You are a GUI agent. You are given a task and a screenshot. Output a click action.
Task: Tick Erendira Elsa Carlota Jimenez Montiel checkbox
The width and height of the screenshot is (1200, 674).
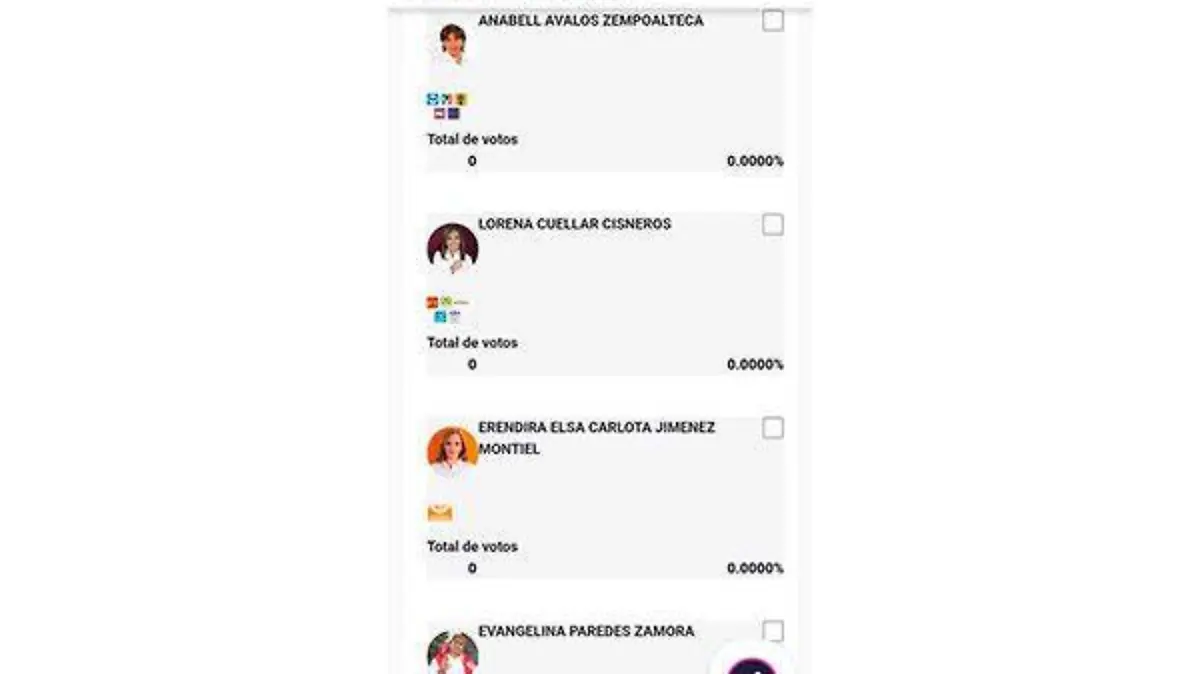pos(773,428)
